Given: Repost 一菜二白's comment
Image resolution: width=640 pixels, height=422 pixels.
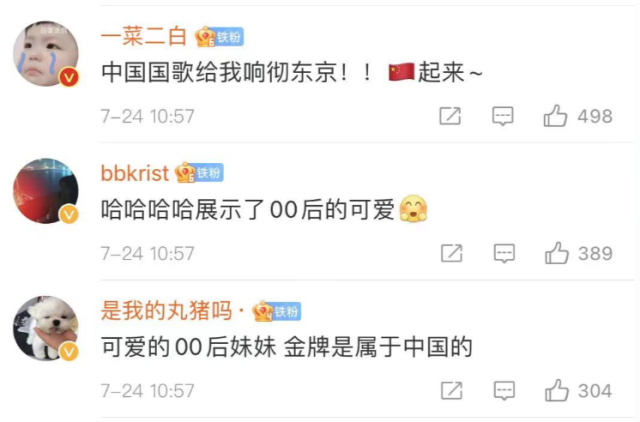Looking at the screenshot, I should (451, 116).
